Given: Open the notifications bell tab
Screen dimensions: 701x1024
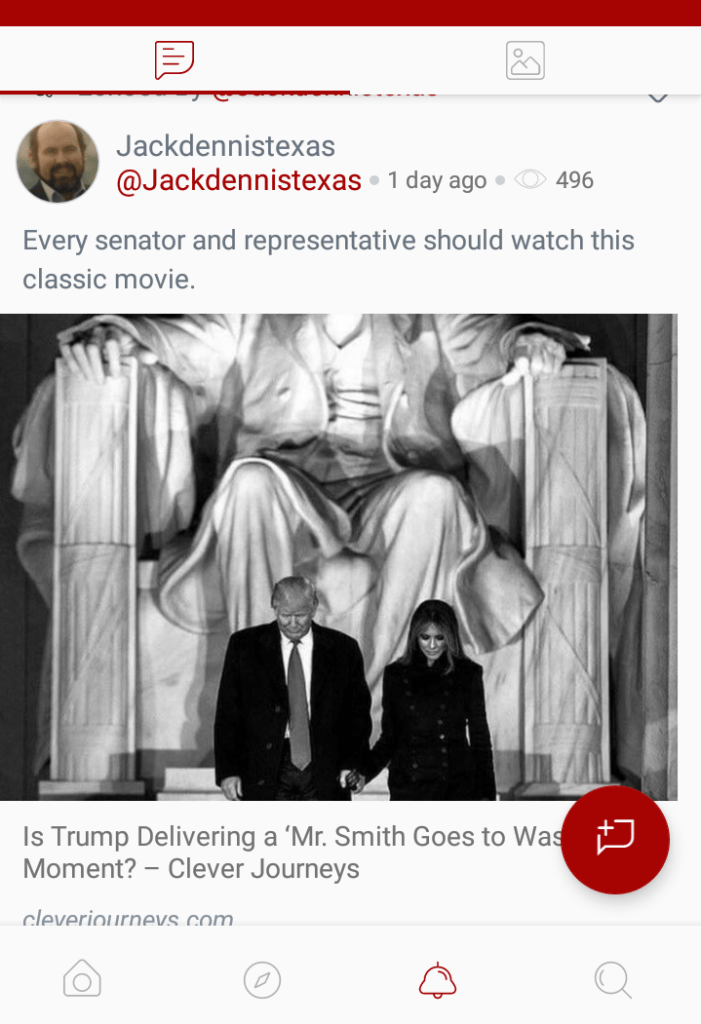Looking at the screenshot, I should click(x=437, y=980).
